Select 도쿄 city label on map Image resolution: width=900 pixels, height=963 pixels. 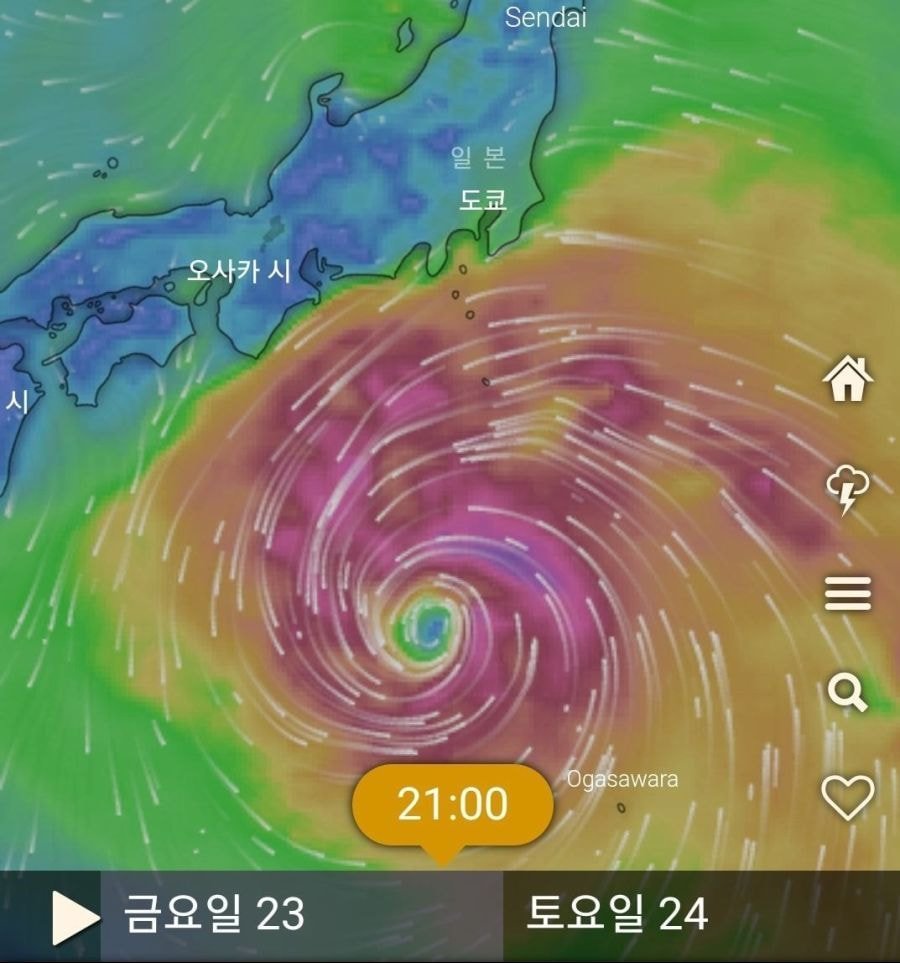pos(483,200)
